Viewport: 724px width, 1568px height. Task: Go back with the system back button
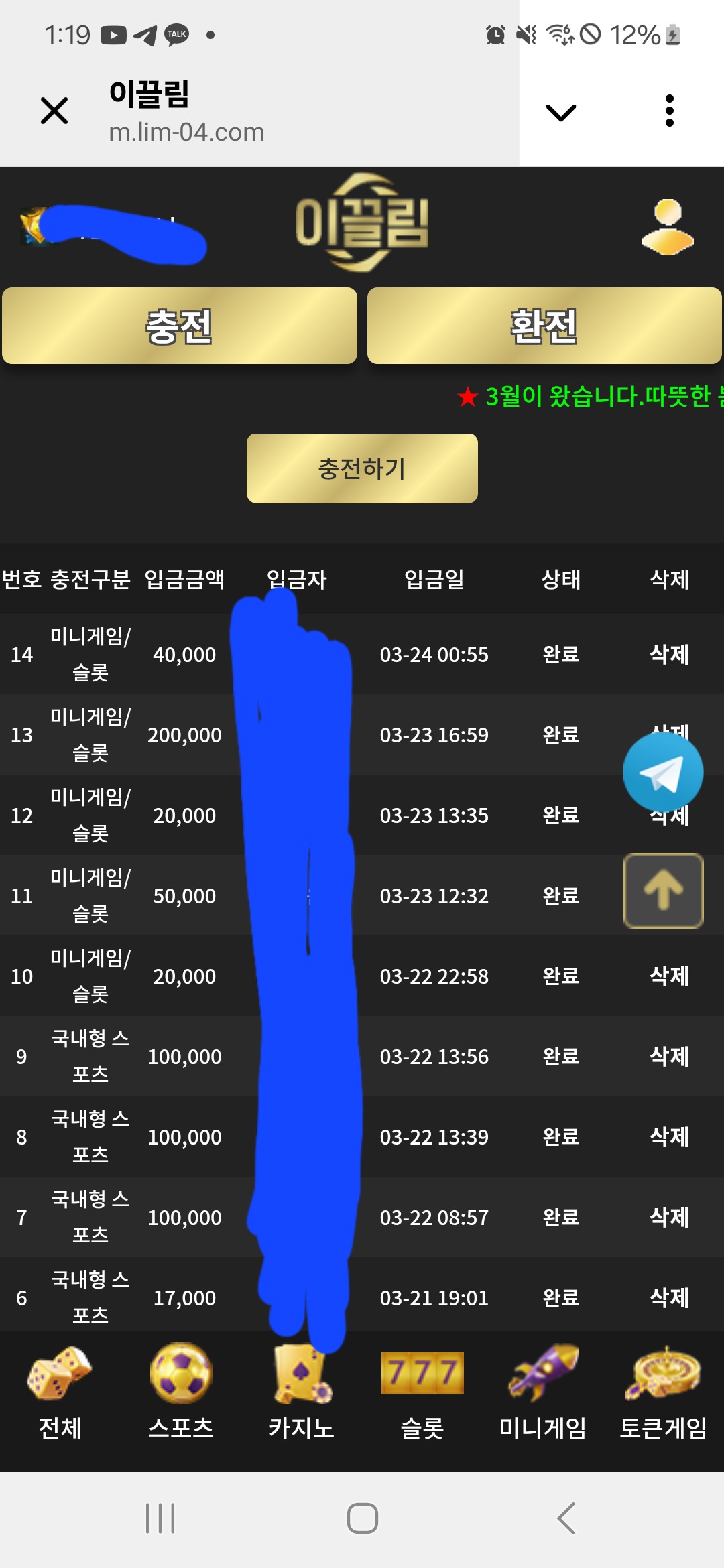(x=566, y=1518)
